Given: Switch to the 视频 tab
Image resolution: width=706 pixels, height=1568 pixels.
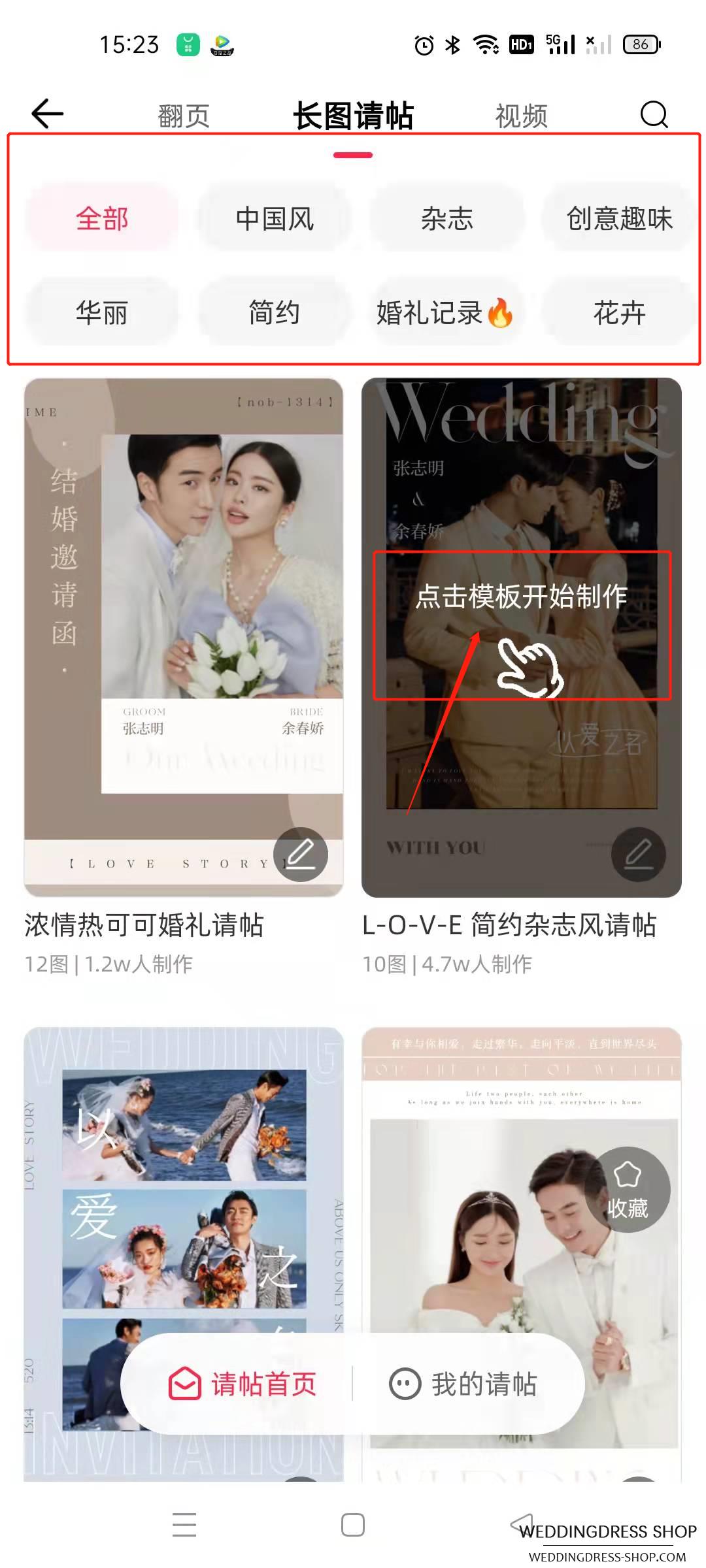Looking at the screenshot, I should click(x=521, y=116).
